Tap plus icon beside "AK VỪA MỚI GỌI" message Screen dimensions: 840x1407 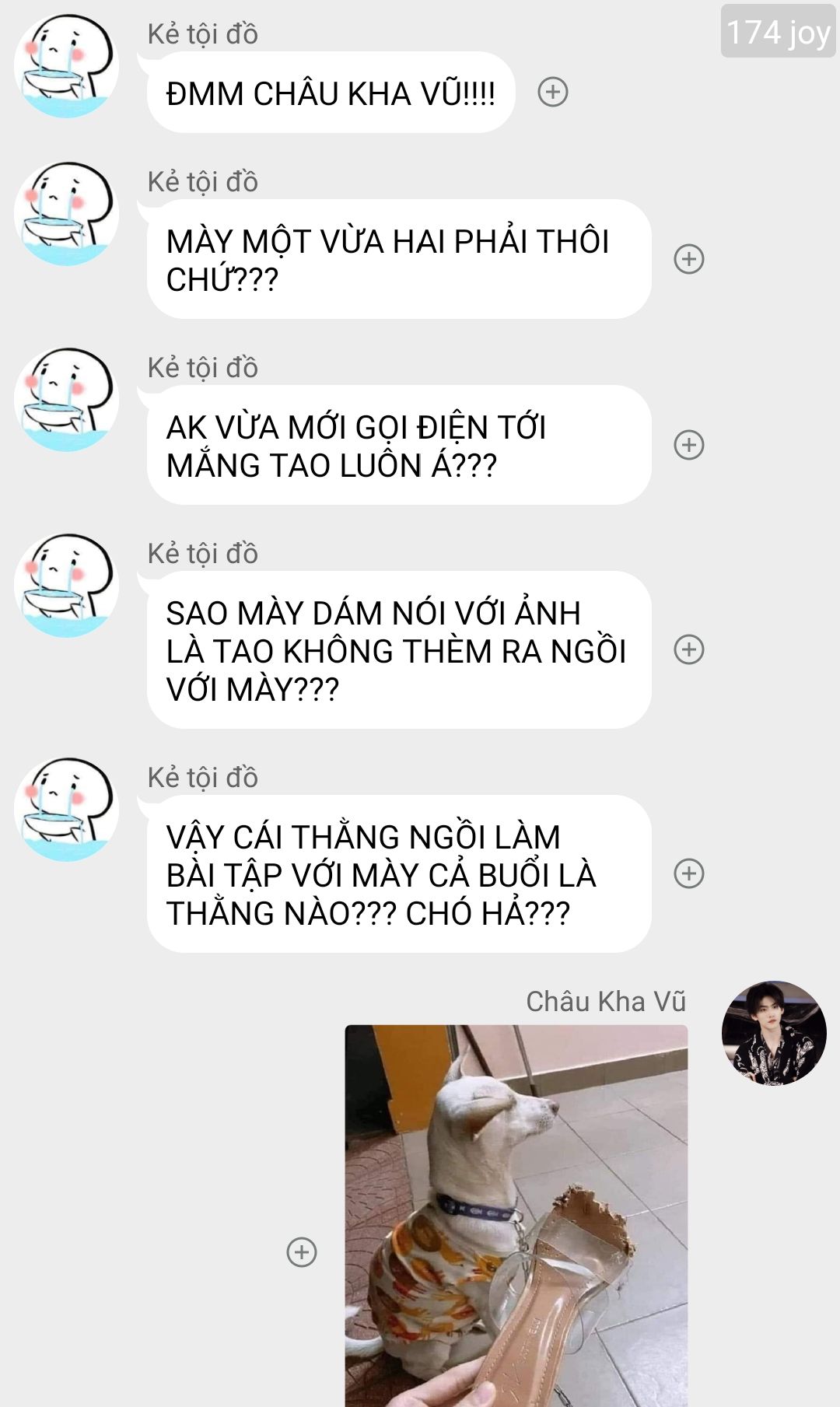click(x=689, y=445)
